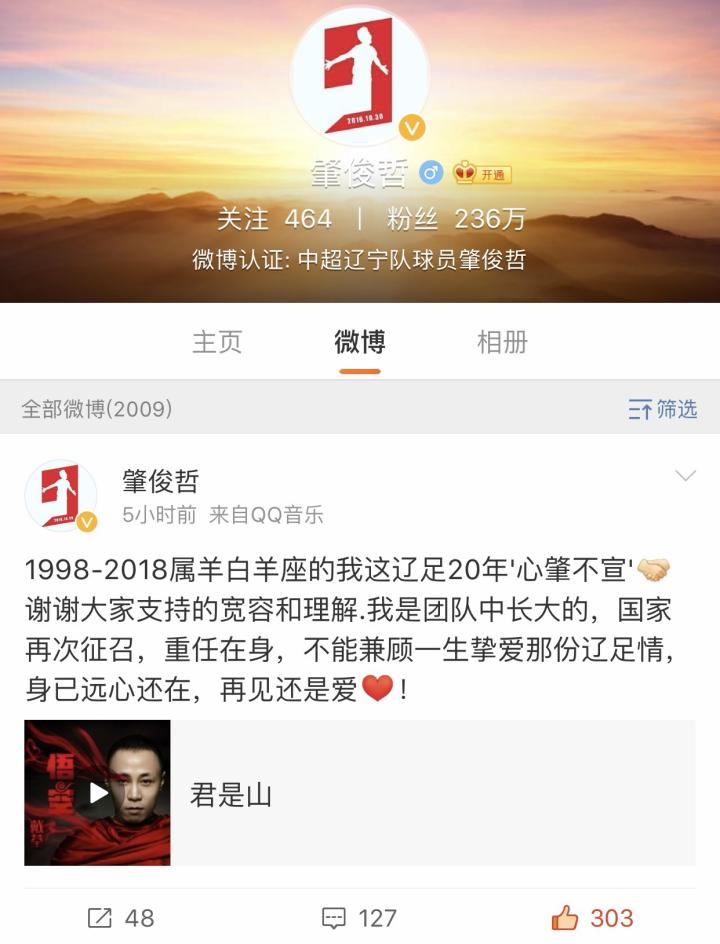
Task: Open the 全部微博(2009) post list selector
Action: point(97,409)
